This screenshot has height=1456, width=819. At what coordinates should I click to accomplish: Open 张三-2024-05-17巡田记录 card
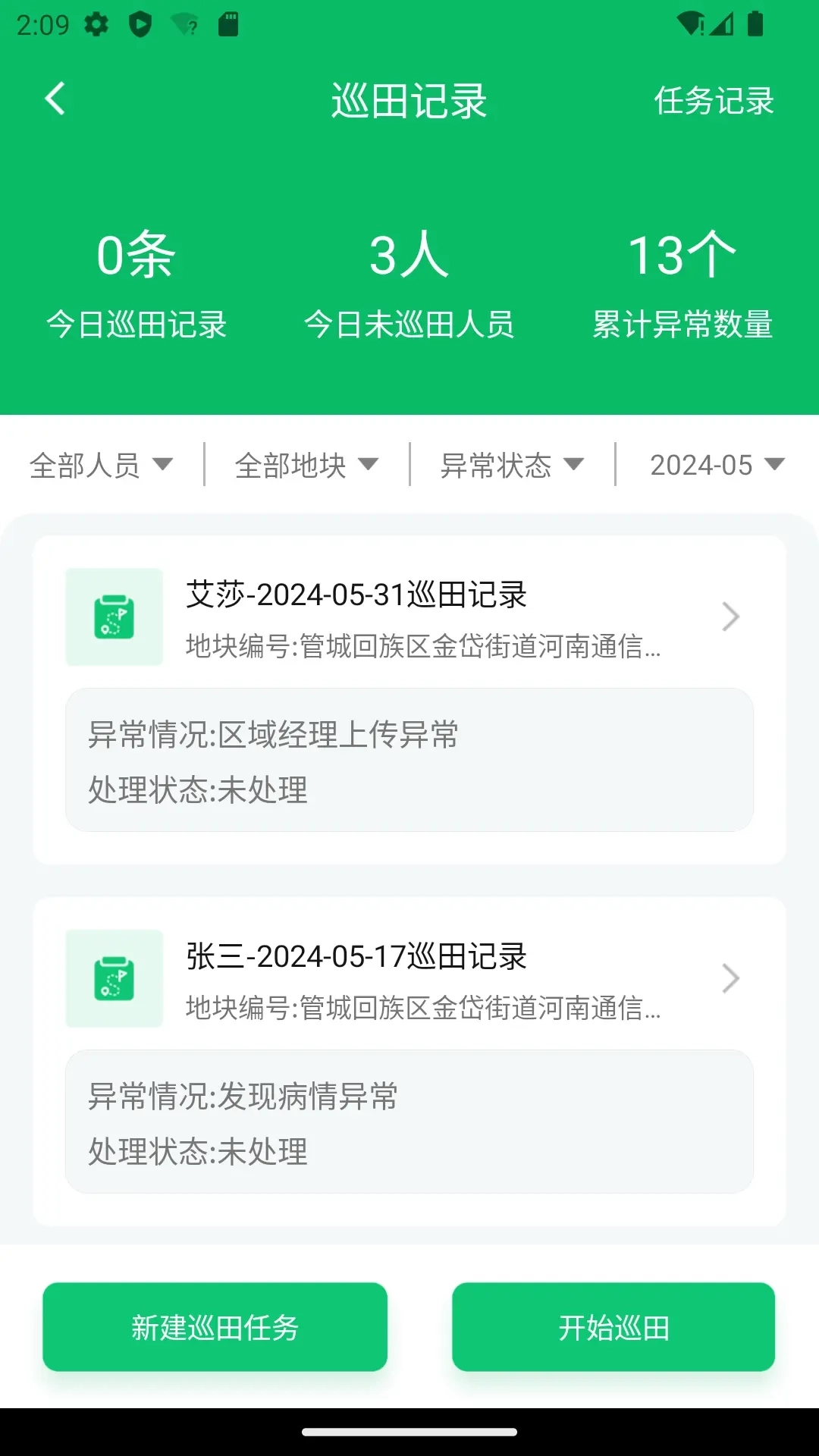point(409,979)
